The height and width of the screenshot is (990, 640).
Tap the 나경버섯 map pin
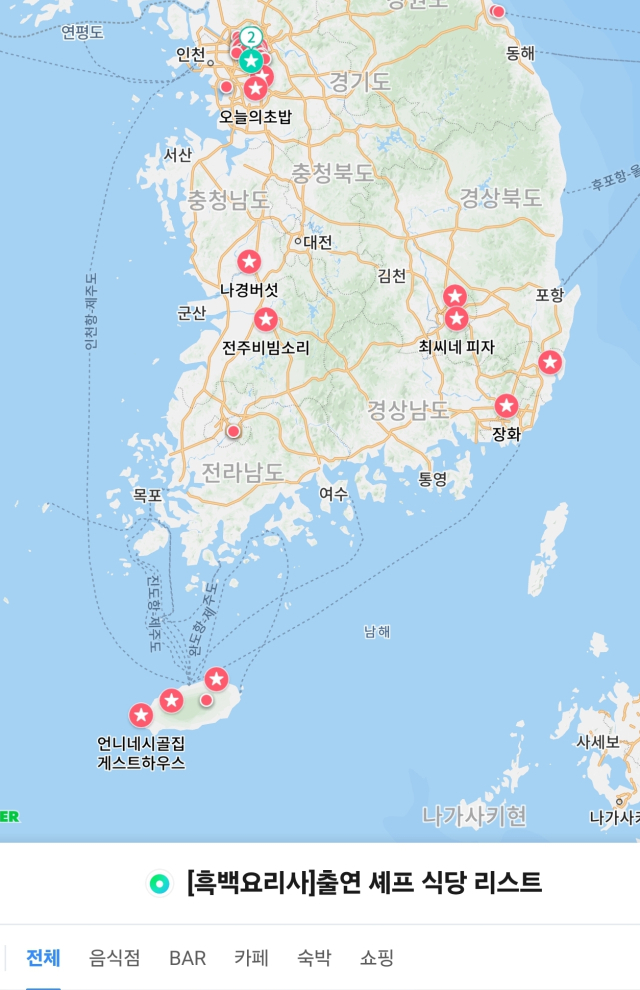click(x=249, y=262)
